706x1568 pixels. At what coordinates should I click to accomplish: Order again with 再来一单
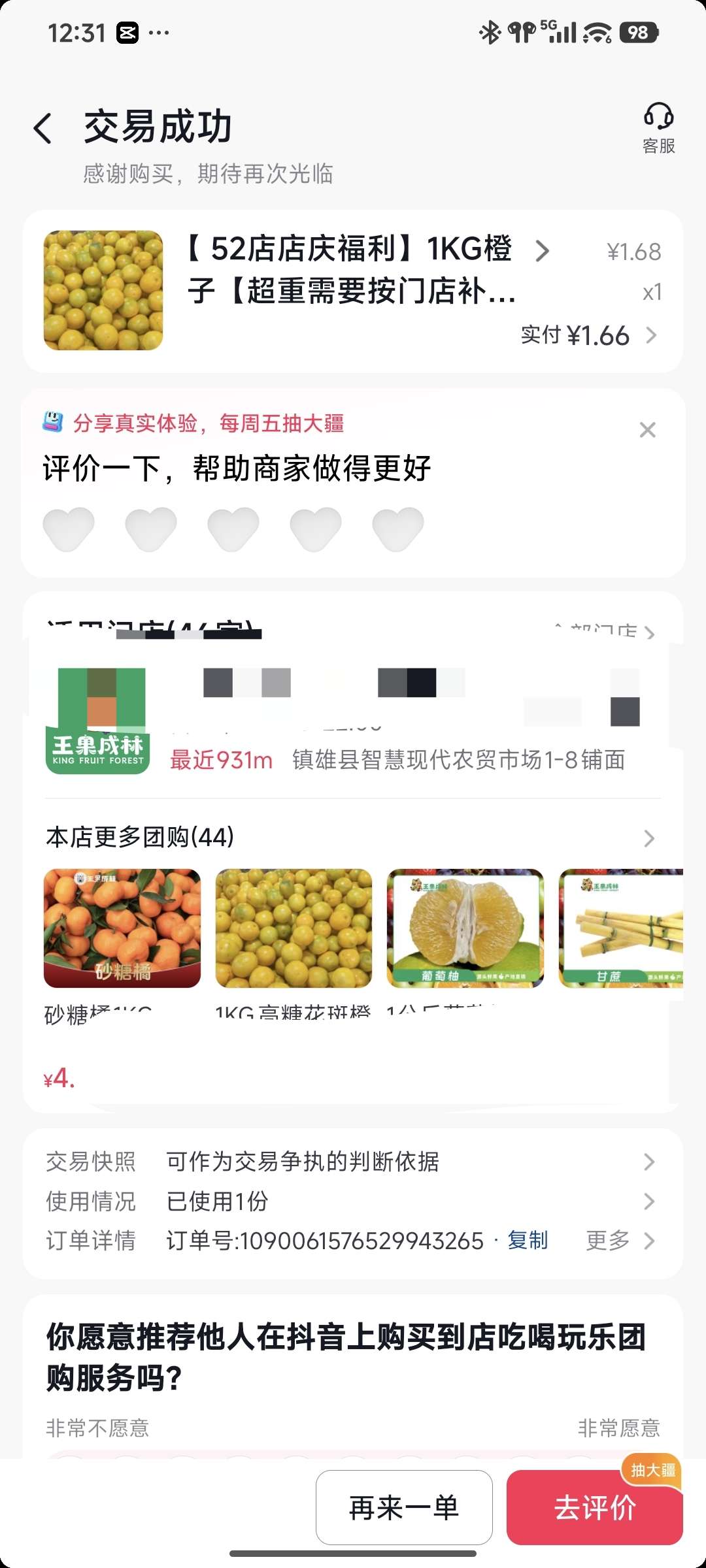(404, 1508)
